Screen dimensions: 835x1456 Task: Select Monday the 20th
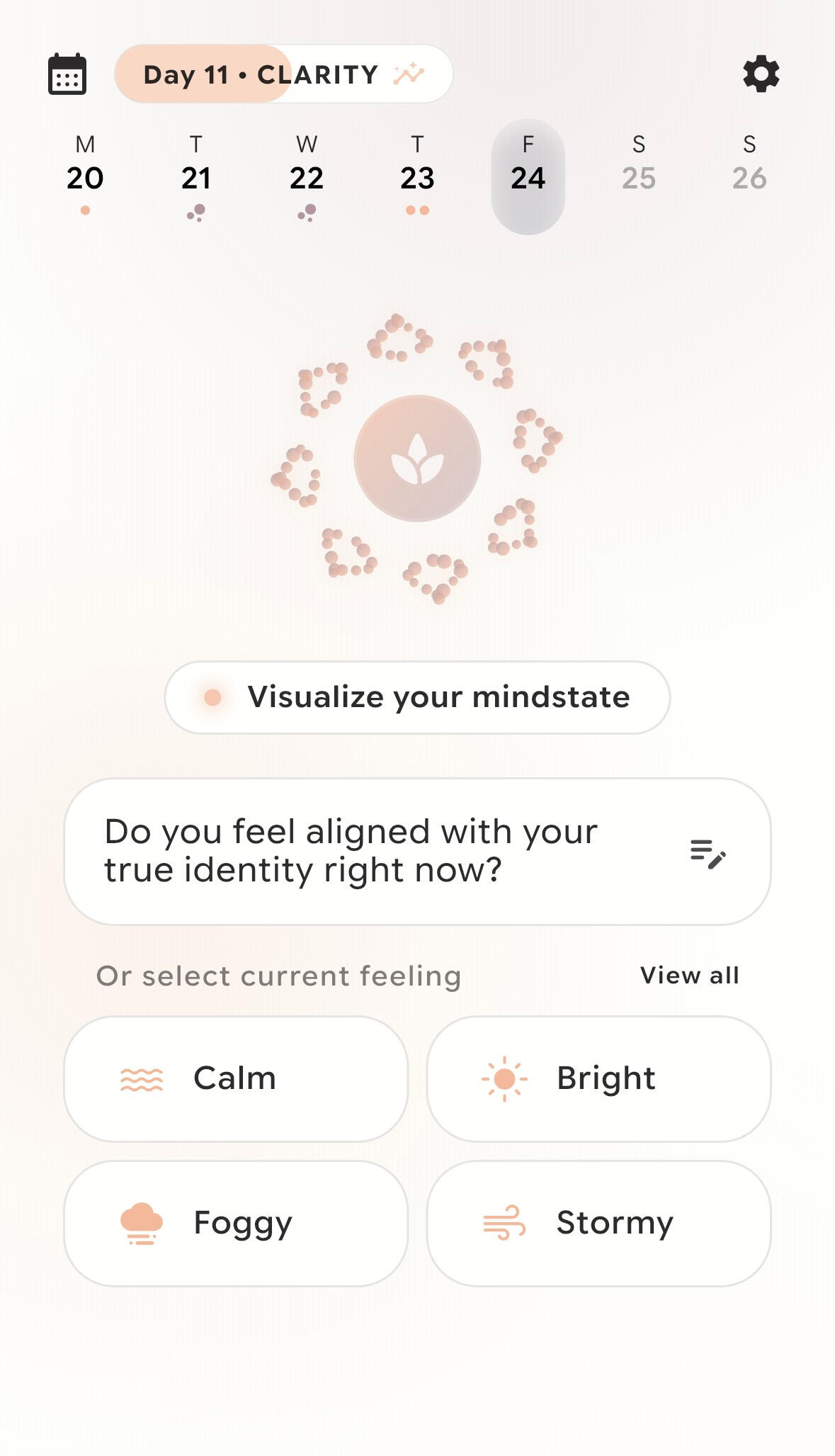(x=85, y=177)
